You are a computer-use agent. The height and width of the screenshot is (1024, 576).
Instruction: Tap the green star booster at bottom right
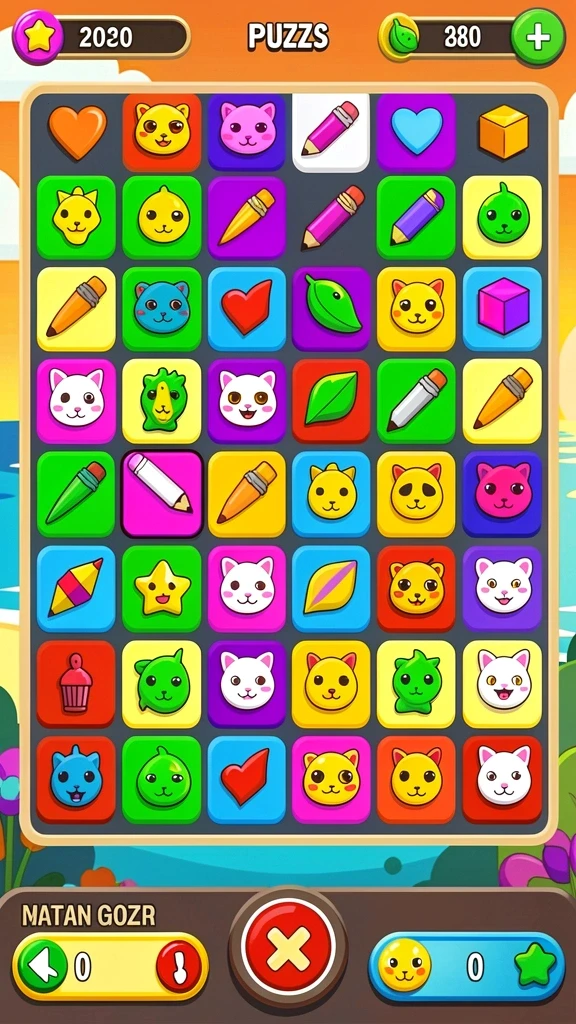click(535, 965)
